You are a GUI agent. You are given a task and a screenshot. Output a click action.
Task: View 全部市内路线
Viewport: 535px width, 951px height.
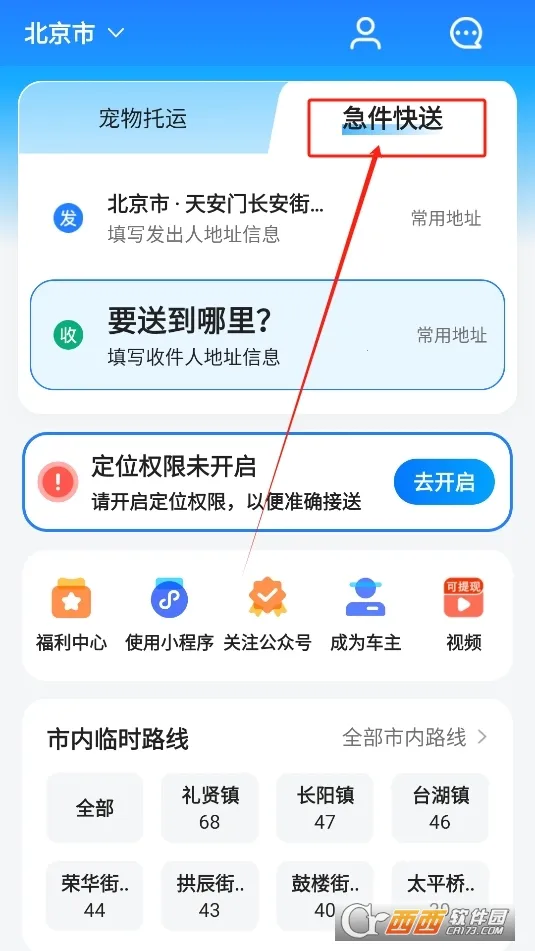point(415,738)
